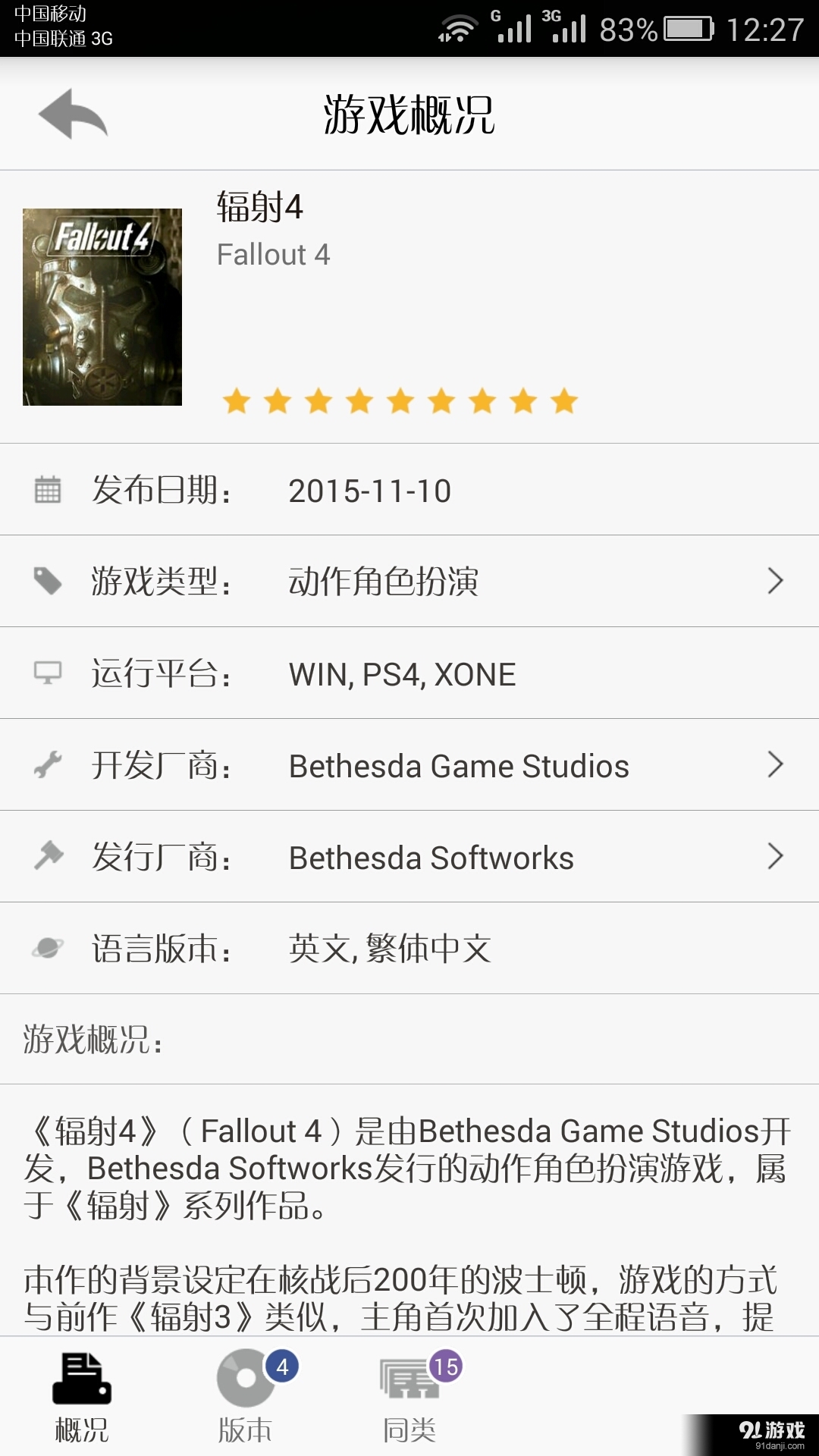
Task: Click the calendar icon beside release date
Action: point(48,490)
